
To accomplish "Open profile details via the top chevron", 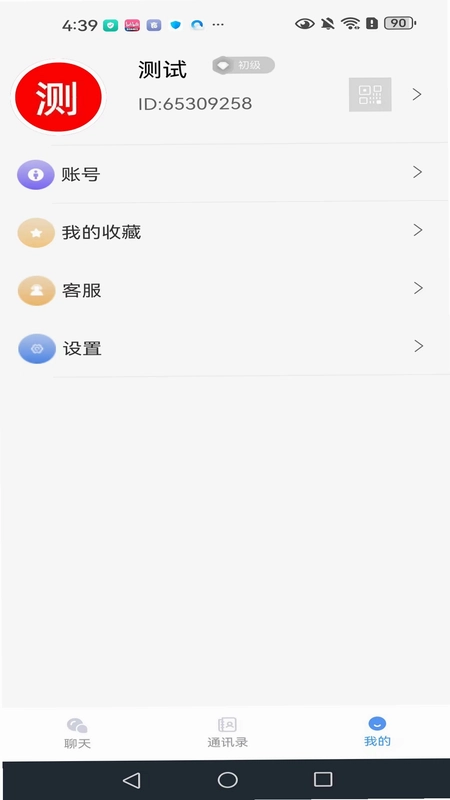I will (x=417, y=94).
